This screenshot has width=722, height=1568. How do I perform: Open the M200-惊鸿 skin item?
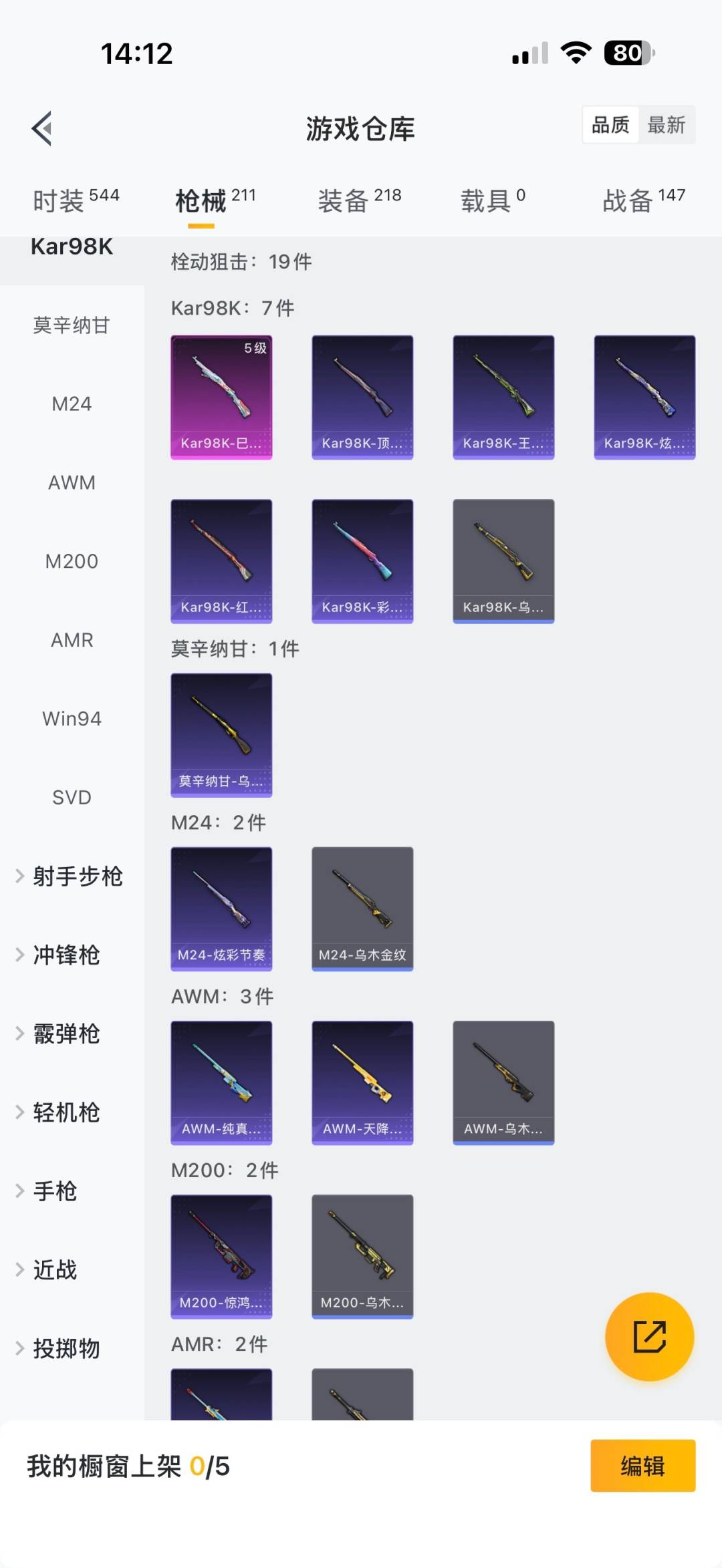221,1256
